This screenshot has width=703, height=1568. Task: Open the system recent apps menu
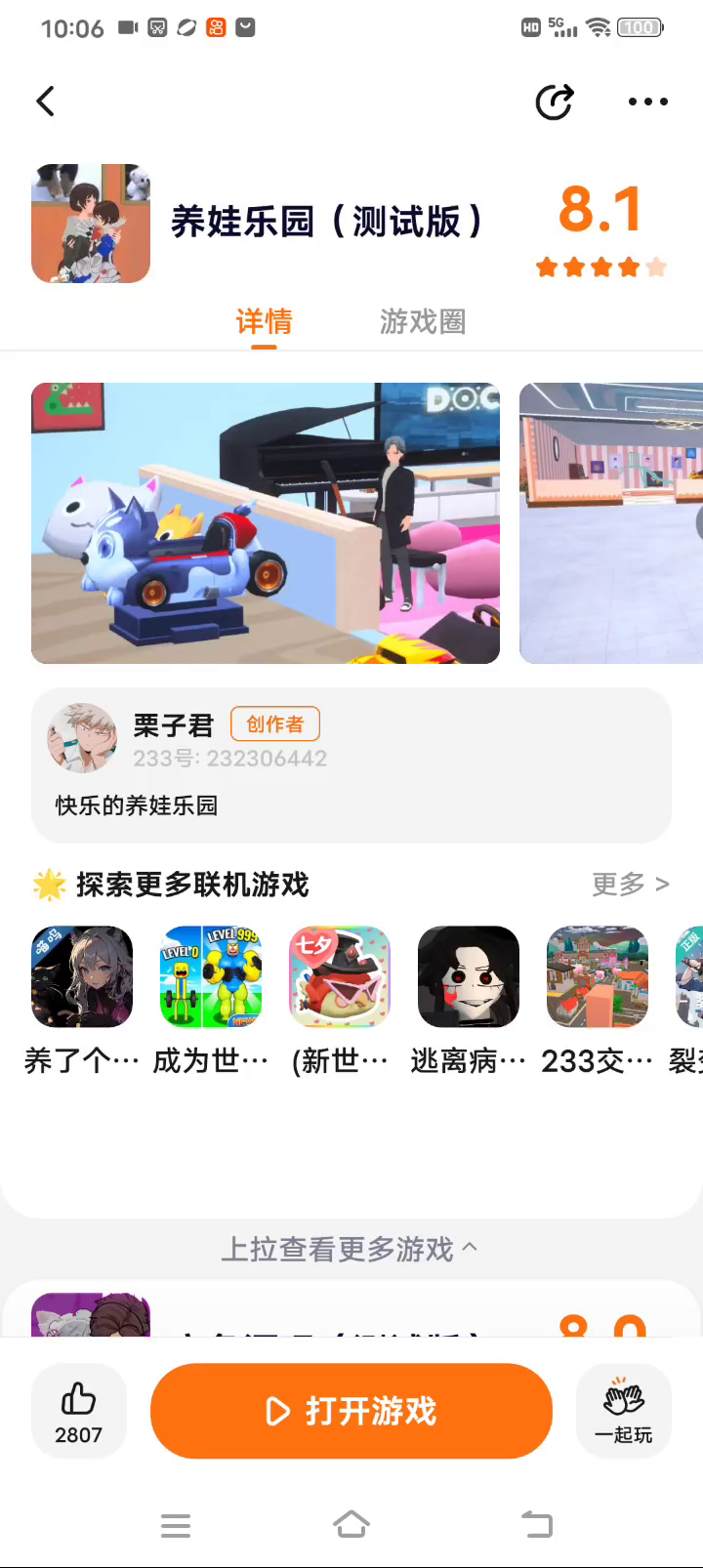[x=176, y=1525]
